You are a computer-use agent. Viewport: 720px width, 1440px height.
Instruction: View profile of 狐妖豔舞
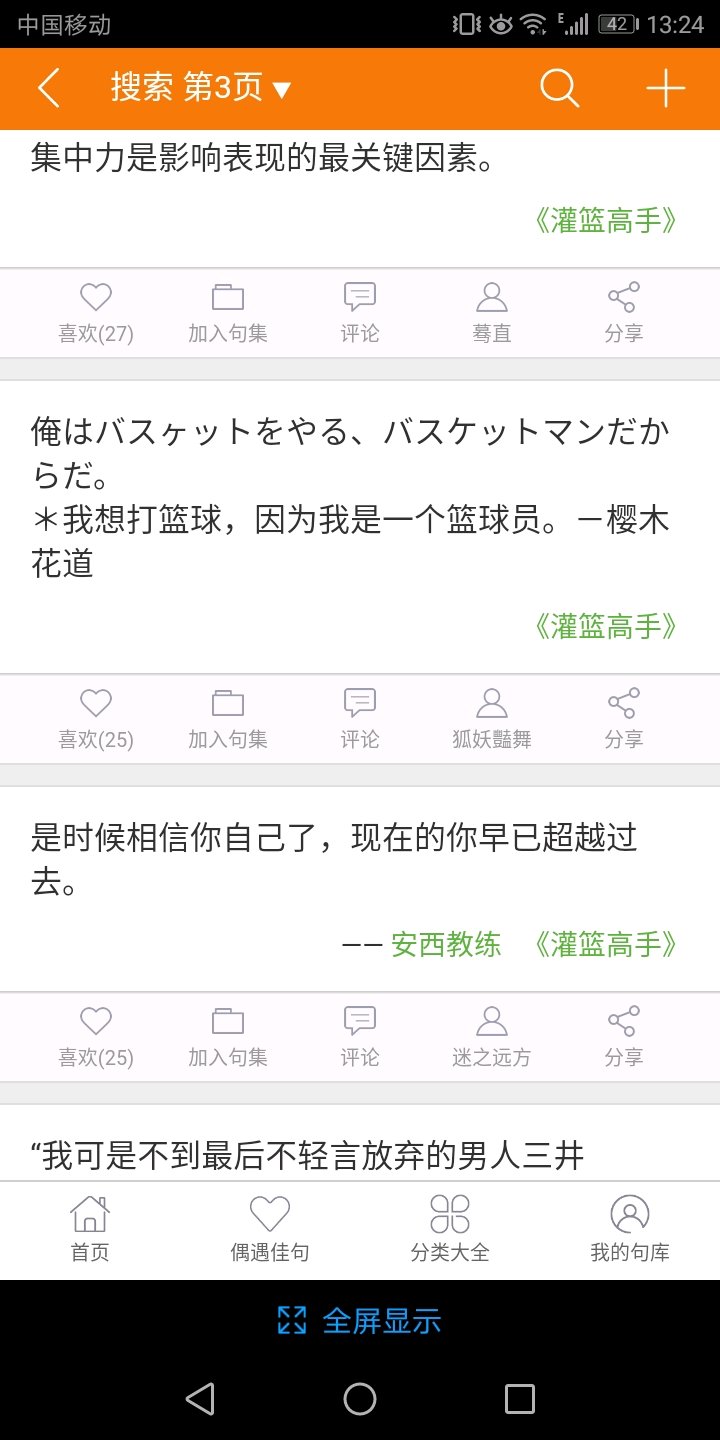pos(492,719)
